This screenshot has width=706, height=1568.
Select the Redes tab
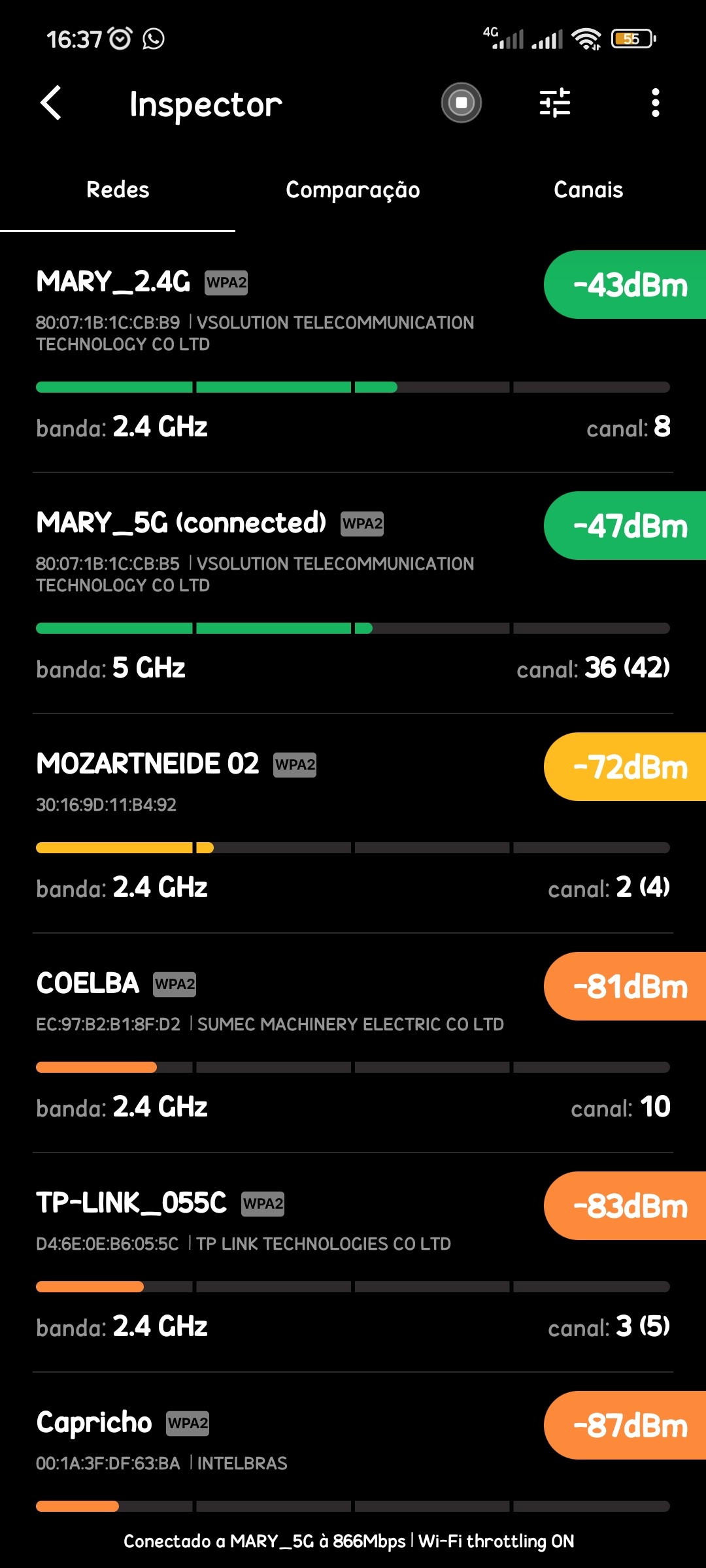(118, 190)
